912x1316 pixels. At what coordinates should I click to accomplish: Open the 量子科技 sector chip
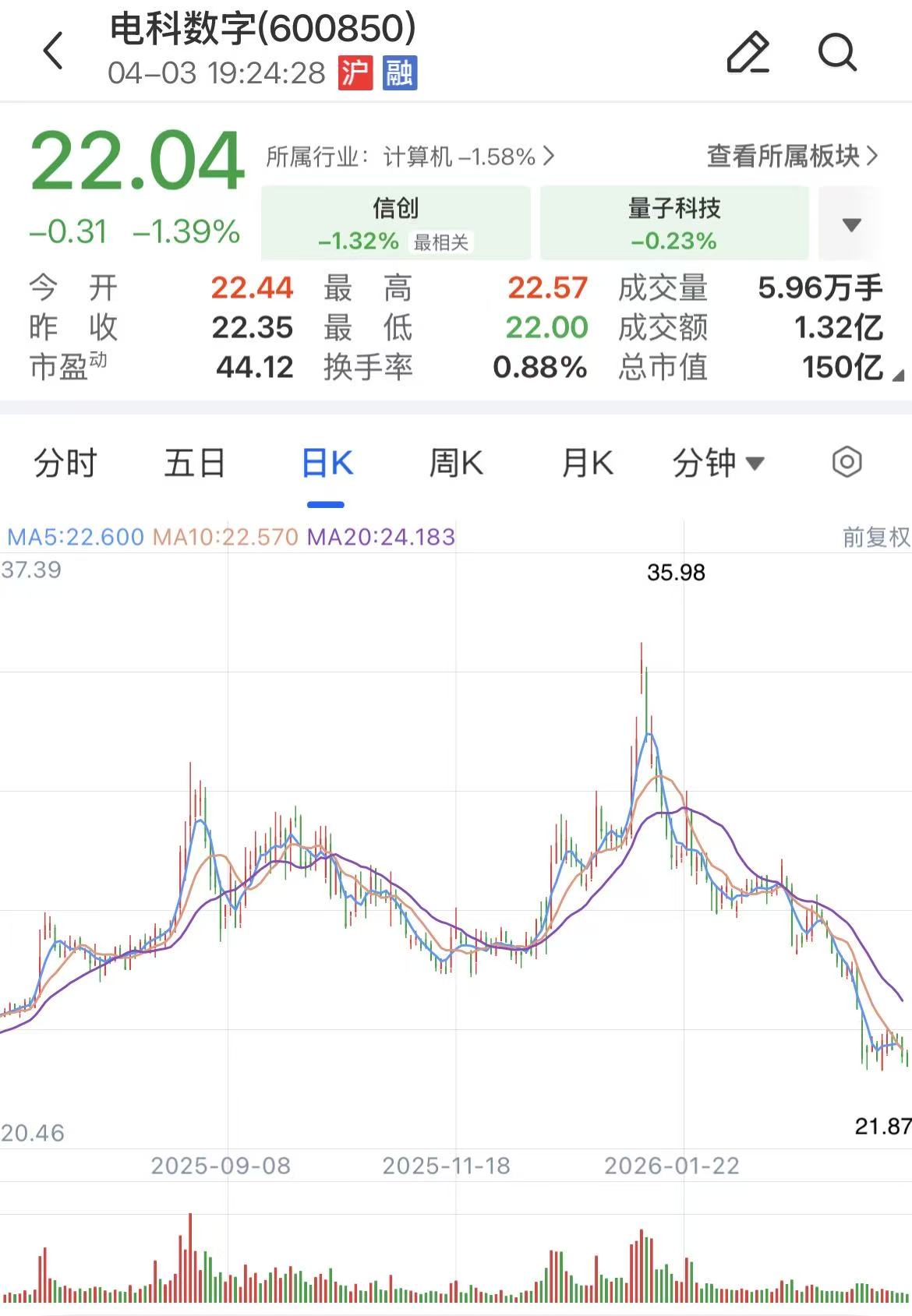[x=674, y=223]
